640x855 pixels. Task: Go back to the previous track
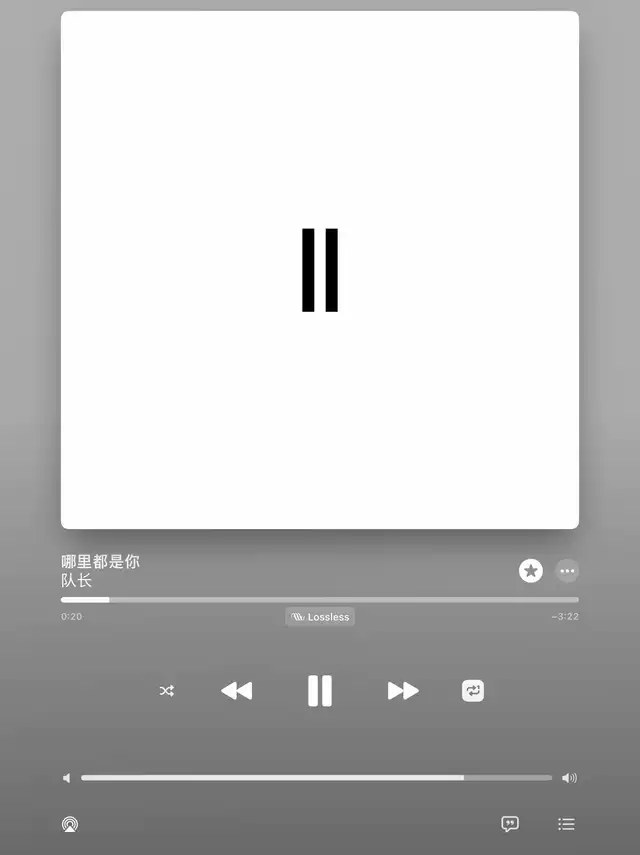pyautogui.click(x=237, y=691)
